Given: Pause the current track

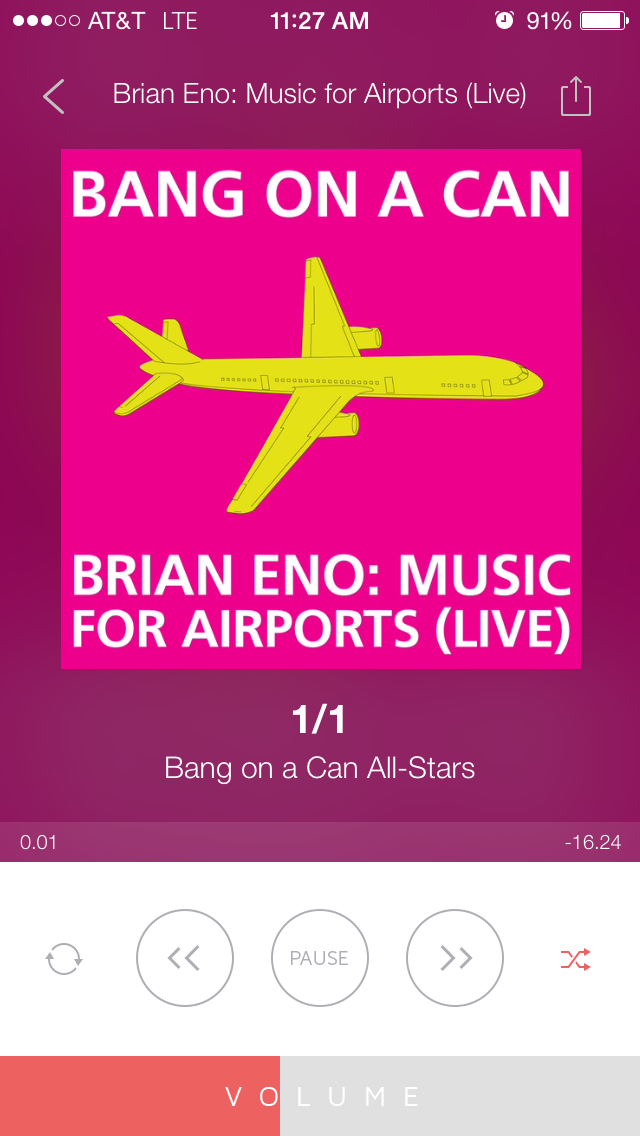Looking at the screenshot, I should [x=320, y=958].
